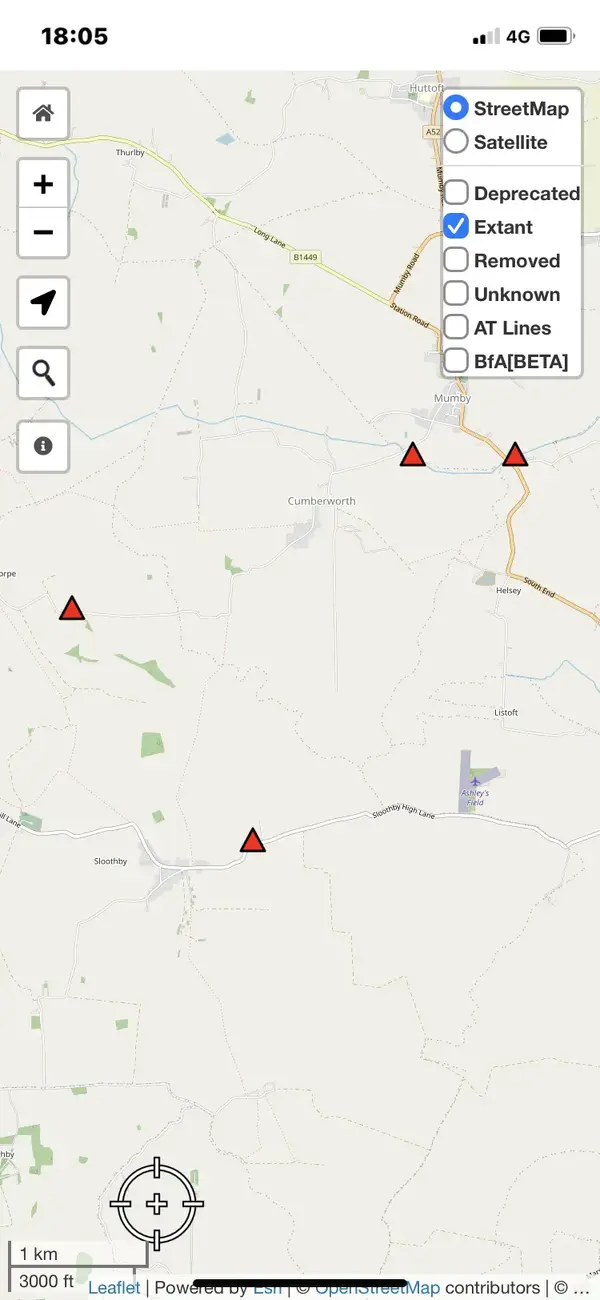
Task: Uncheck the Extant layer
Action: pyautogui.click(x=456, y=227)
